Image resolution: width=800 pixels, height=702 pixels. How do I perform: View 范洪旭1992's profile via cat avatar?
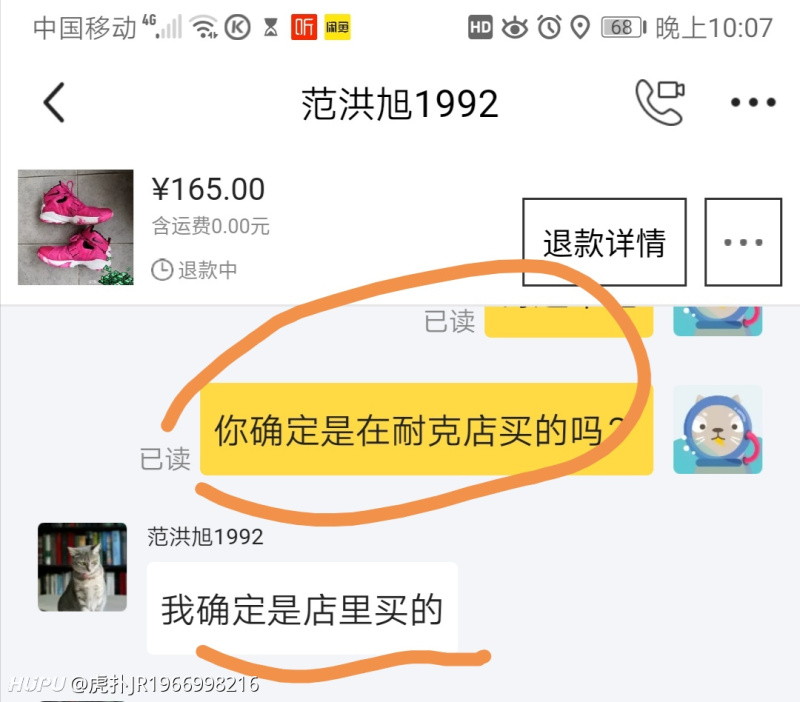(82, 567)
